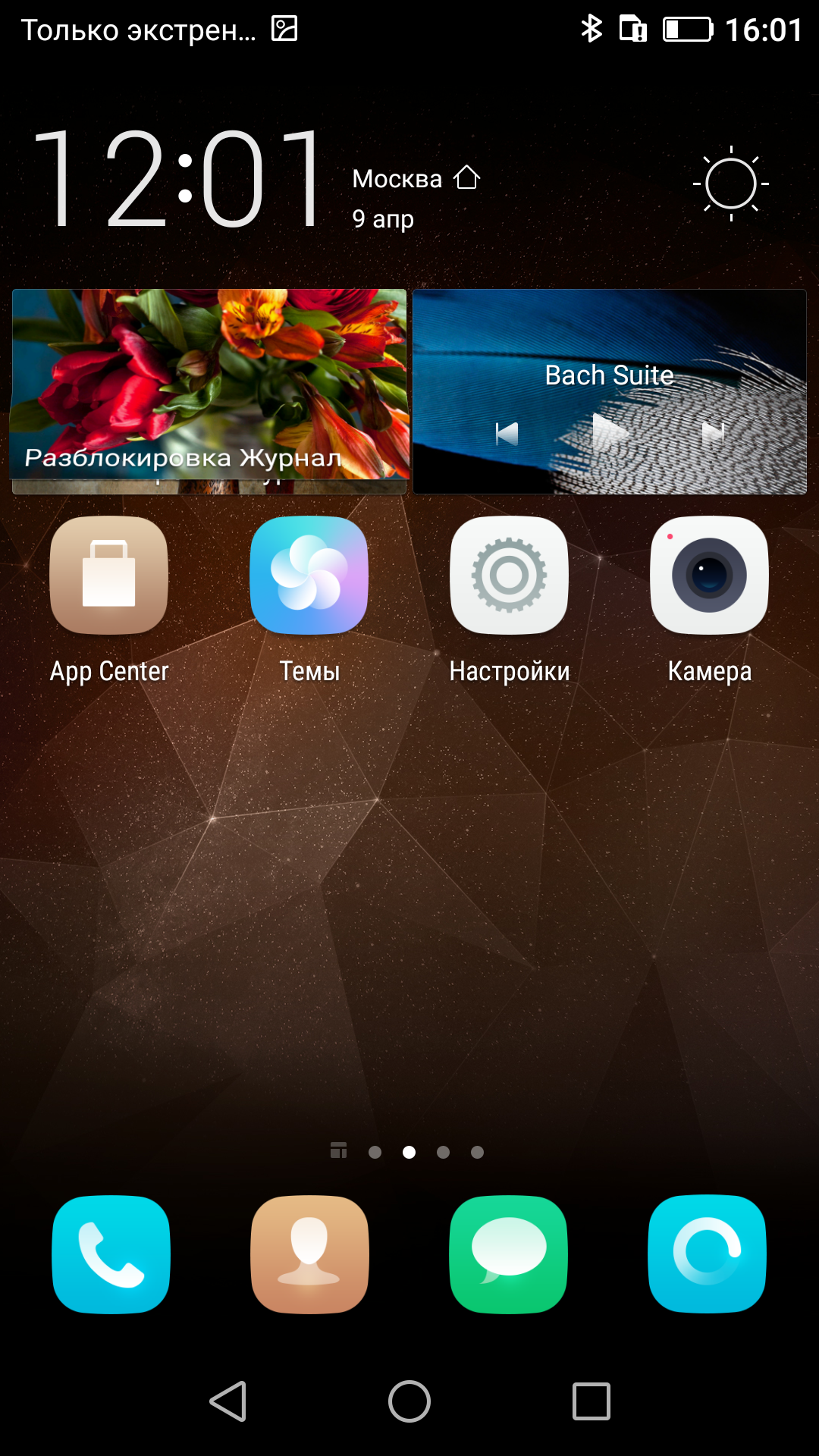This screenshot has width=819, height=1456.
Task: Open the phone dialer in dock
Action: point(111,1254)
